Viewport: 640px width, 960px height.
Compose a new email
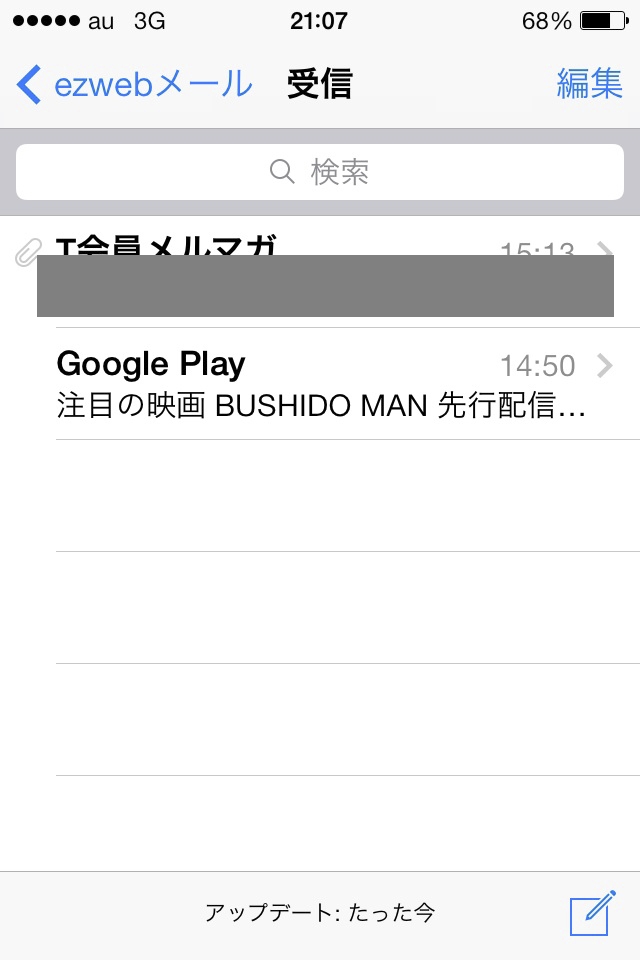590,913
